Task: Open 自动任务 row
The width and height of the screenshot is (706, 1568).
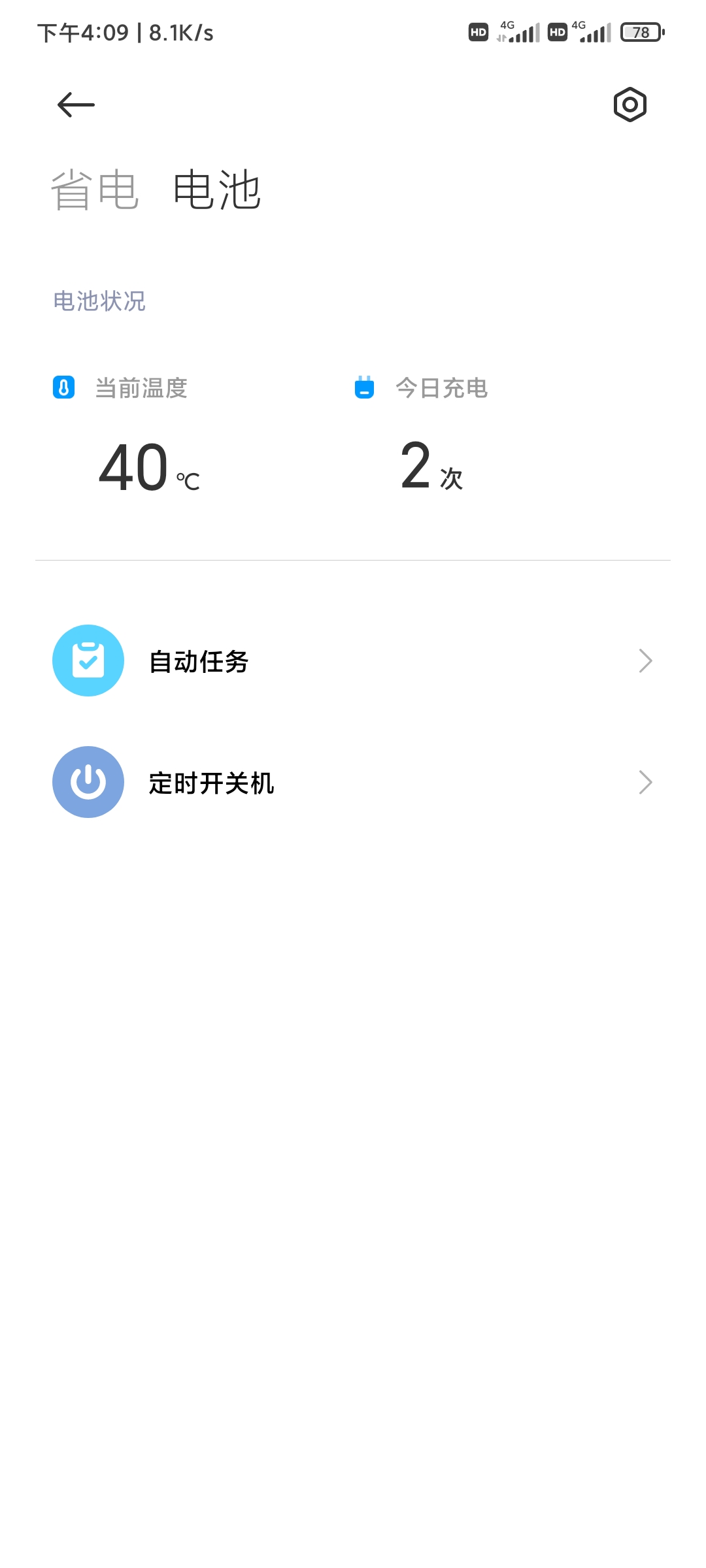Action: tap(353, 661)
